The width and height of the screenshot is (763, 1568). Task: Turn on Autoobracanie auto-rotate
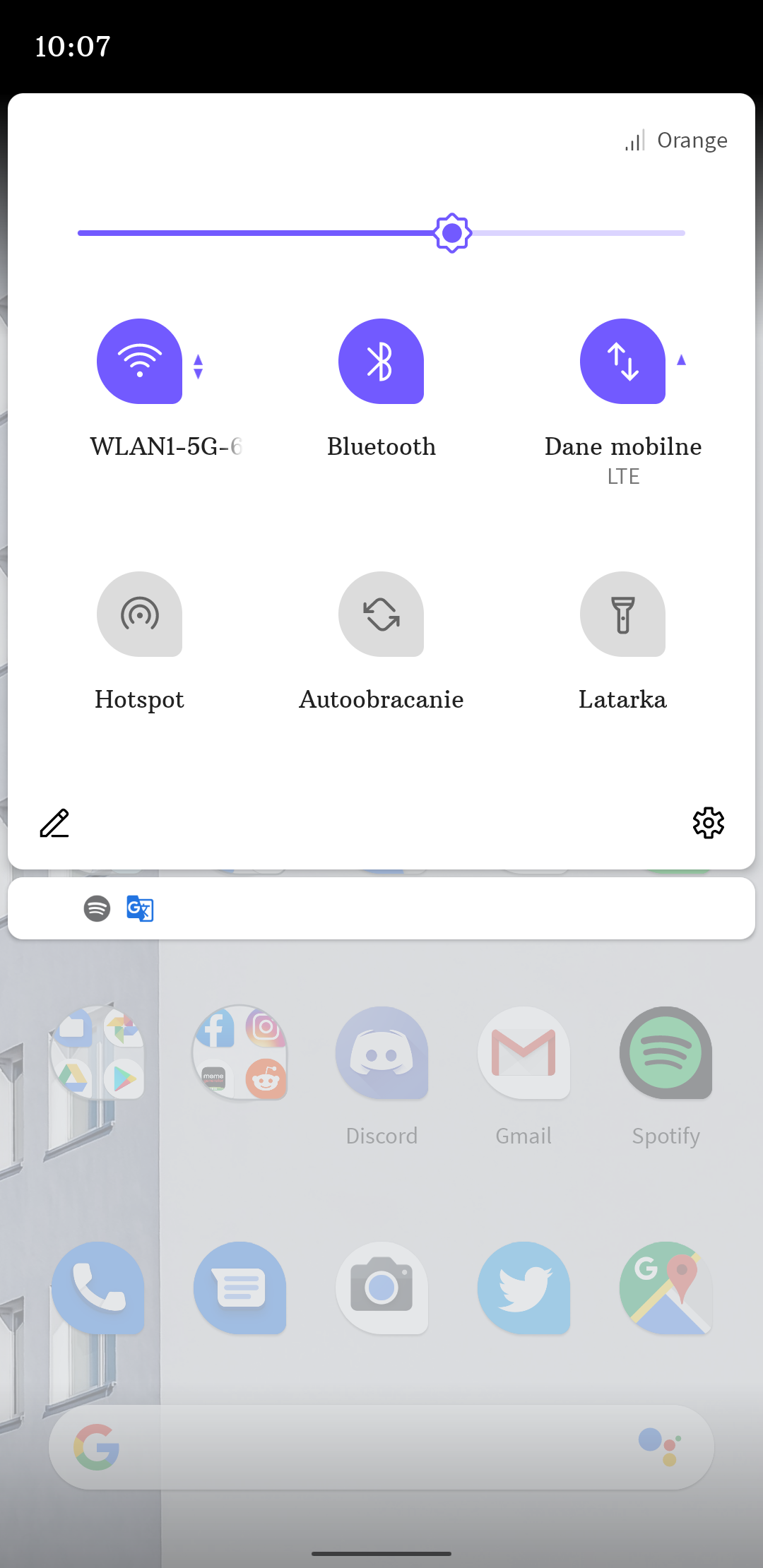[381, 614]
